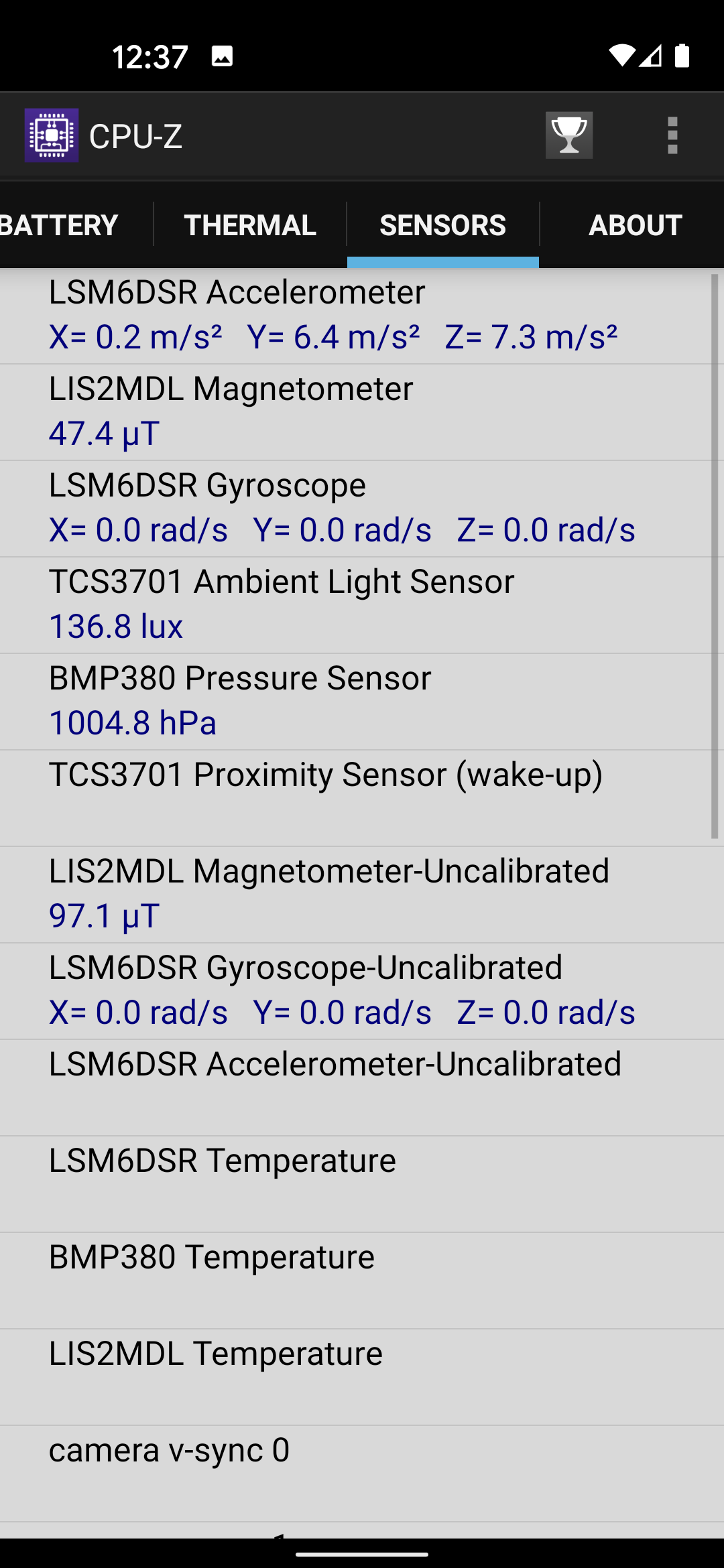The image size is (724, 1568).
Task: Go to the About tab
Action: (x=635, y=225)
